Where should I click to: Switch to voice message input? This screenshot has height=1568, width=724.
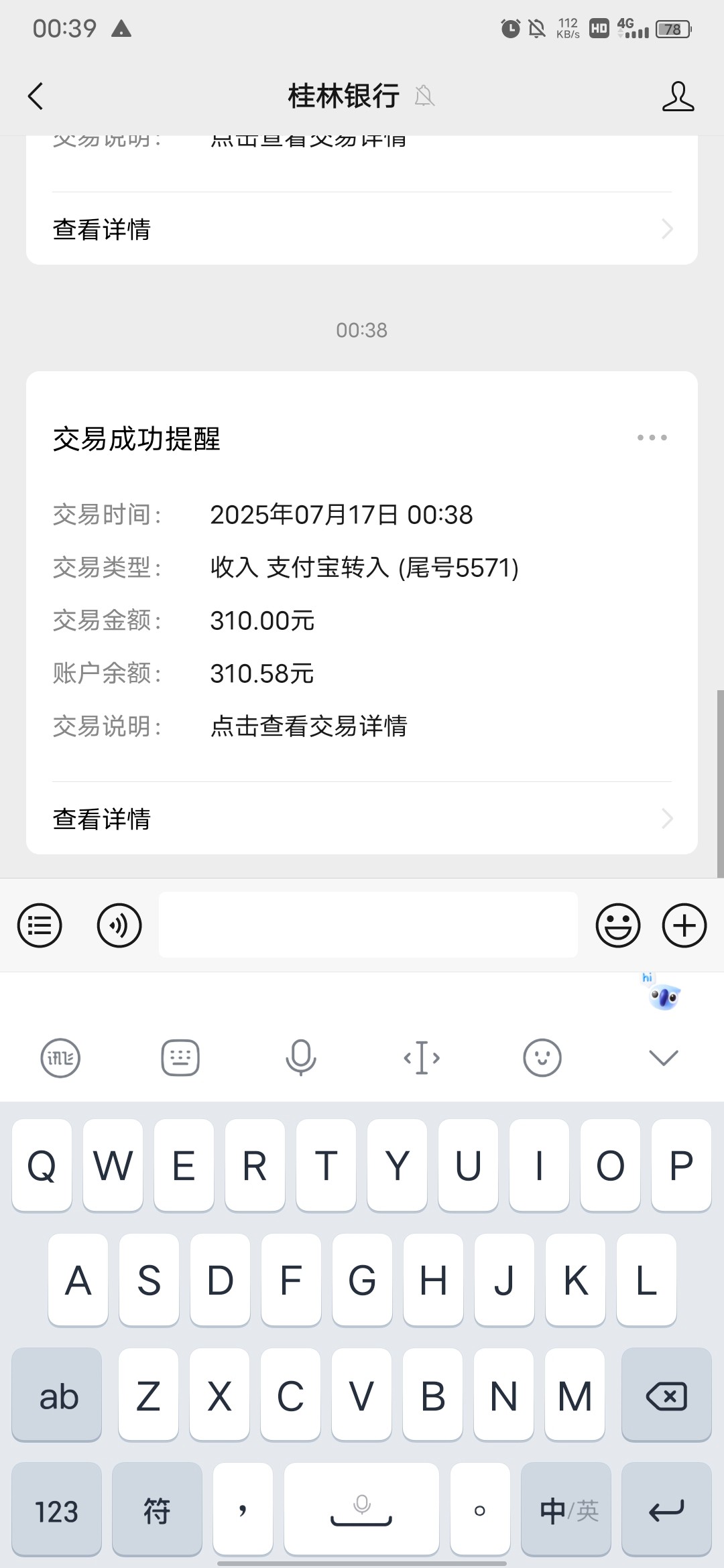point(119,925)
